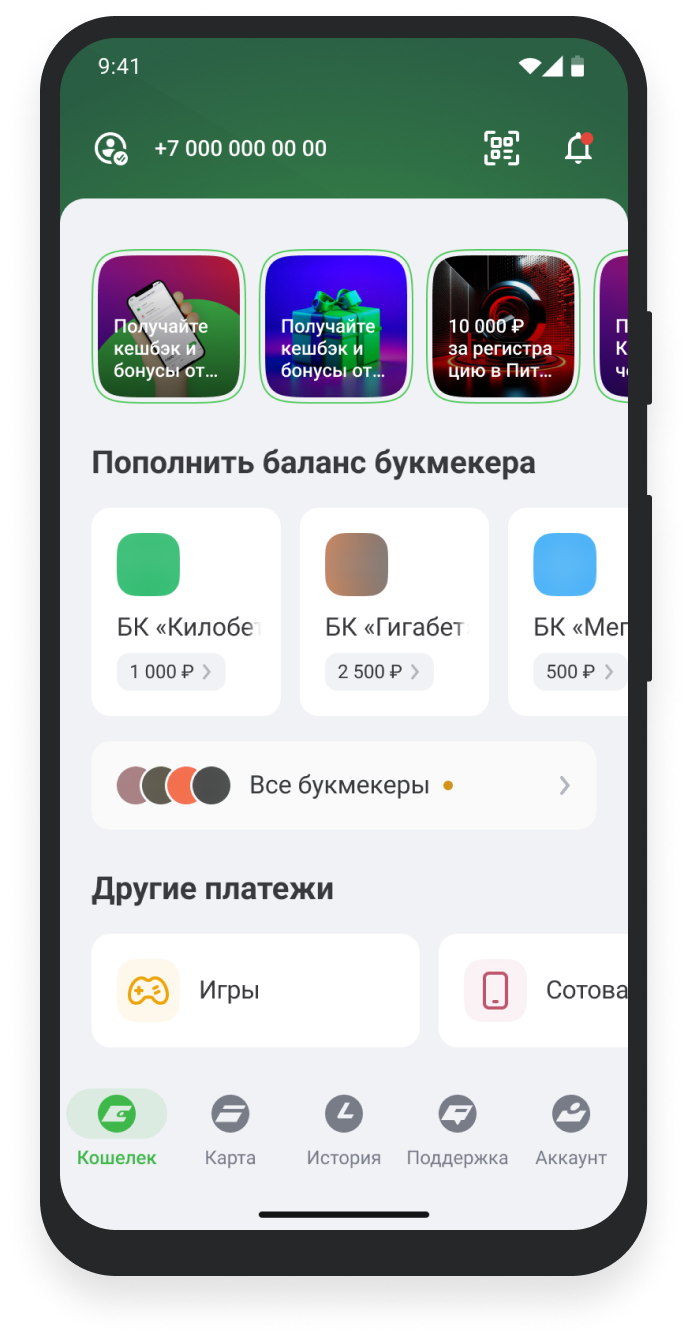The width and height of the screenshot is (692, 1340).
Task: Open the notifications bell
Action: (x=578, y=148)
